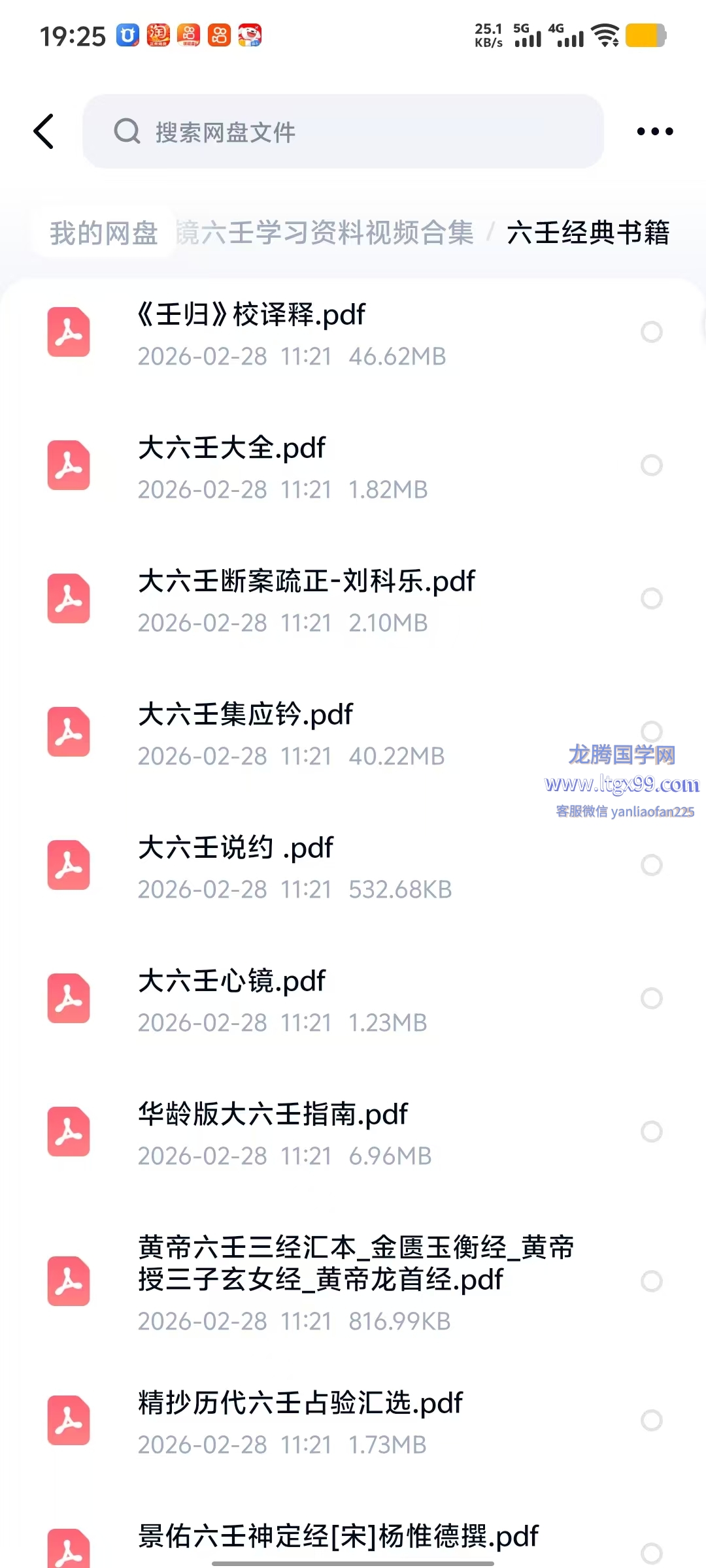Select the circle for 《壬归》校译释.pdf

coord(651,332)
